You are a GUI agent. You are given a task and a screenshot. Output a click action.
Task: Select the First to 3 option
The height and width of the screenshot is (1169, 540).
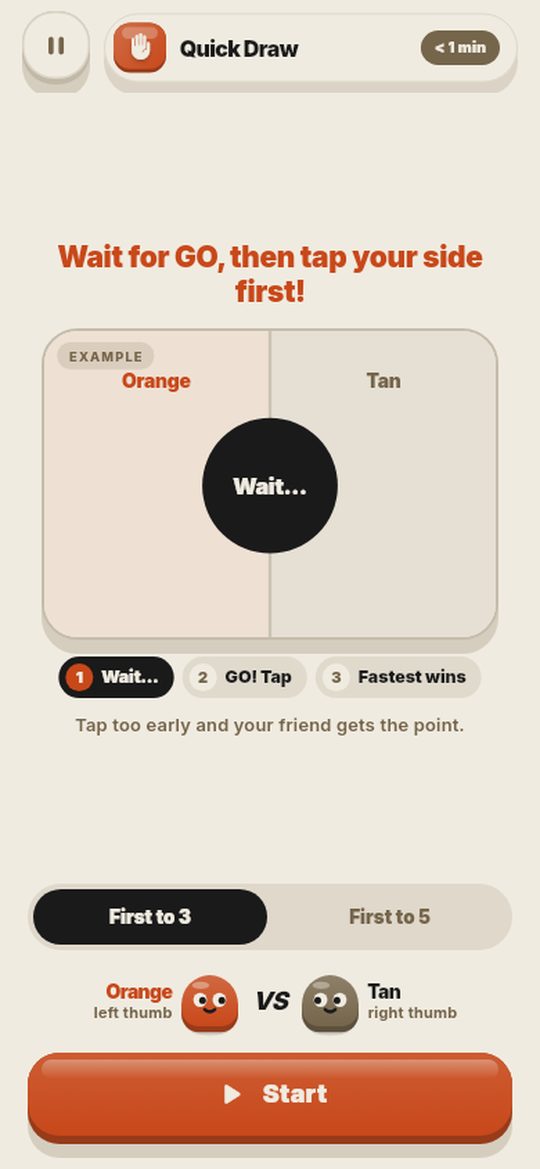[x=150, y=916]
